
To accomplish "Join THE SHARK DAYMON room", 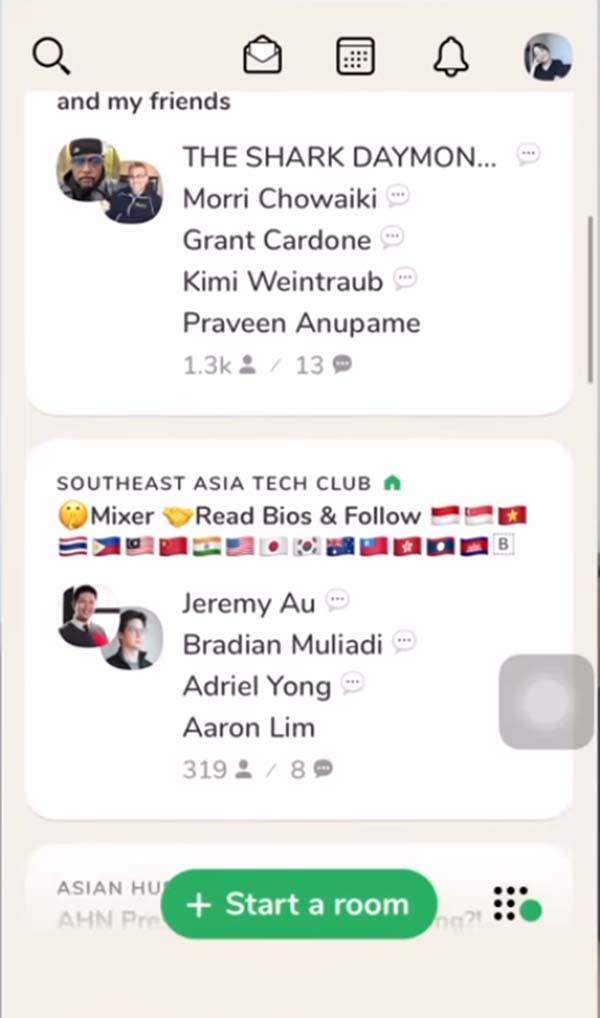I will [338, 157].
